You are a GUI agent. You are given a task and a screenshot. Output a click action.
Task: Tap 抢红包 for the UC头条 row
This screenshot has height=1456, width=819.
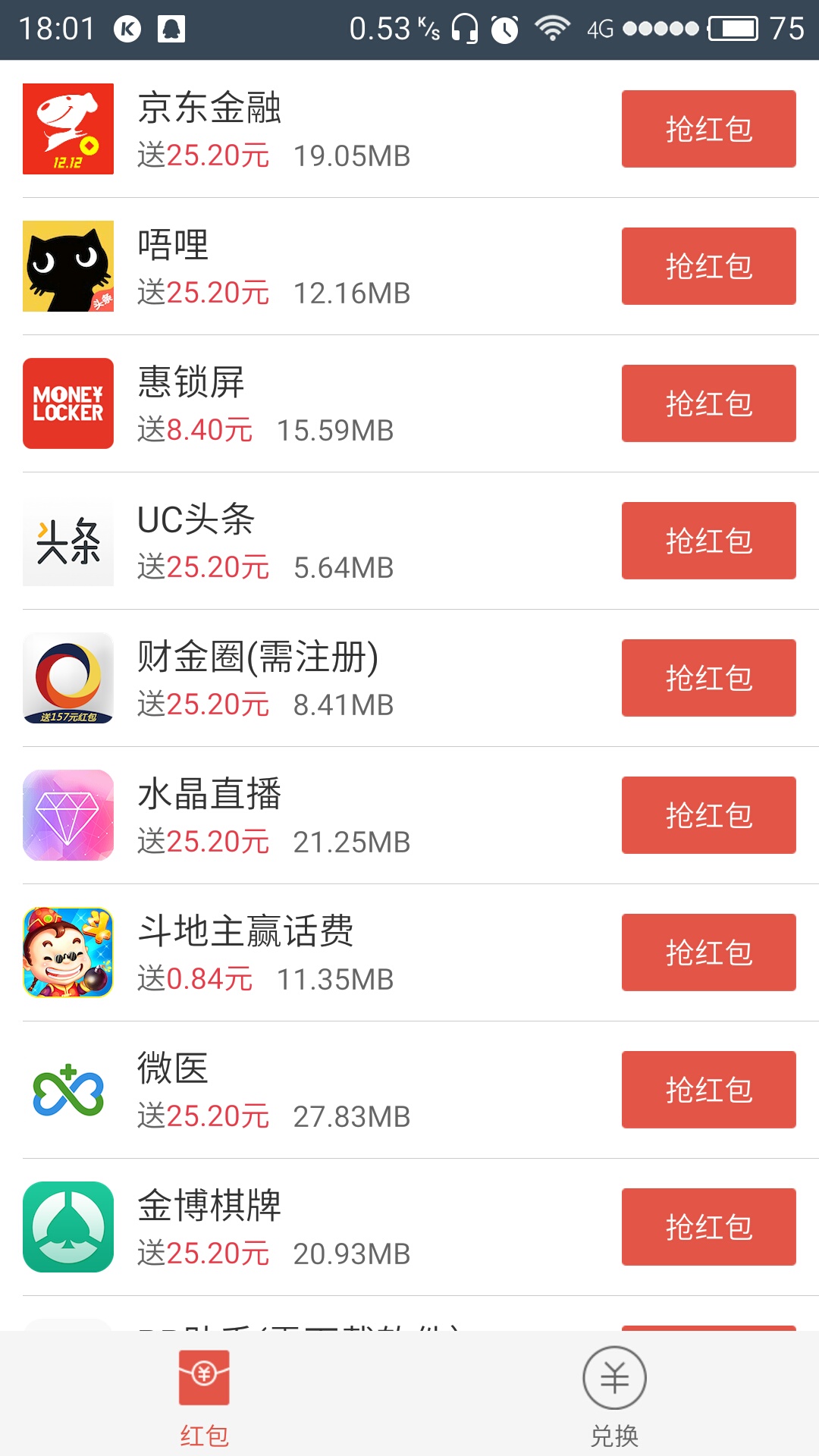tap(708, 540)
